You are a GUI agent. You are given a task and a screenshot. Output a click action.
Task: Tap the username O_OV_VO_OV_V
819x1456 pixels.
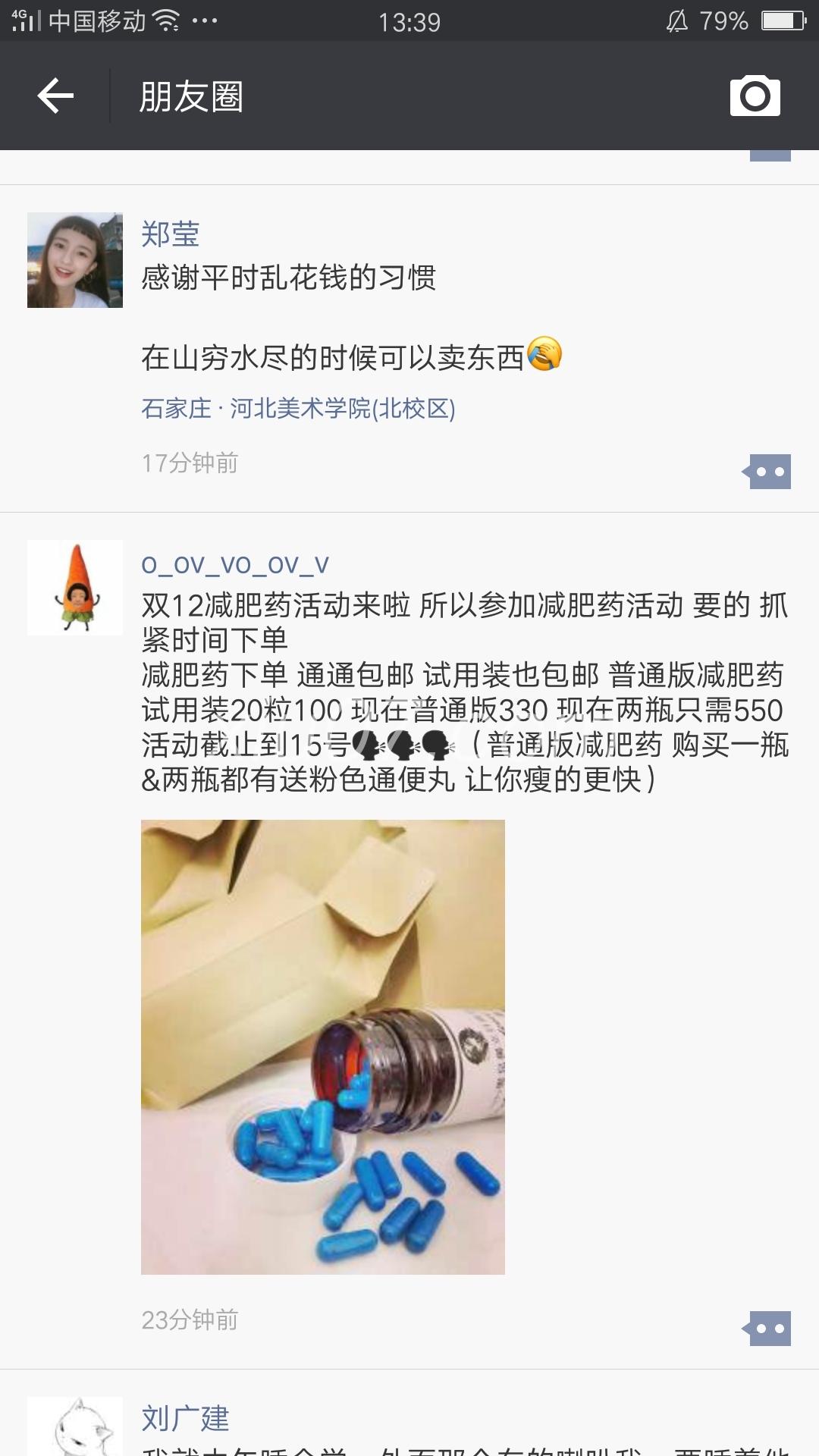tap(235, 565)
